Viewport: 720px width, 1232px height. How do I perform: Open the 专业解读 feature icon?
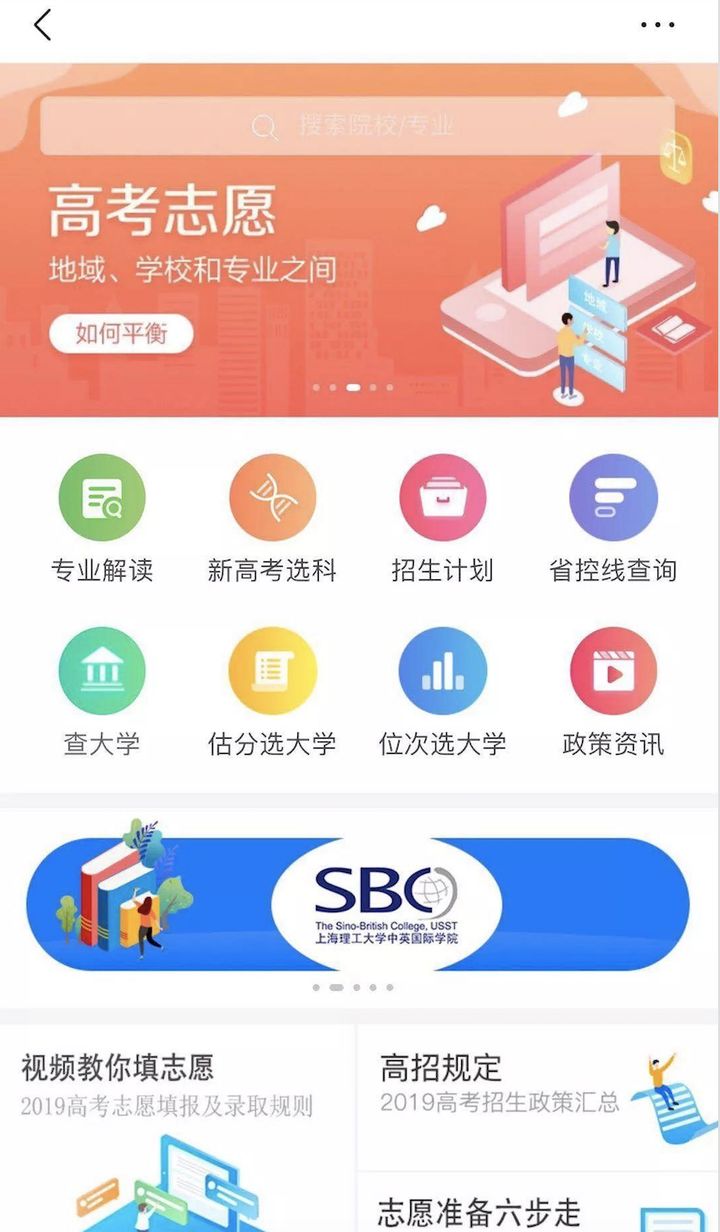[x=101, y=496]
